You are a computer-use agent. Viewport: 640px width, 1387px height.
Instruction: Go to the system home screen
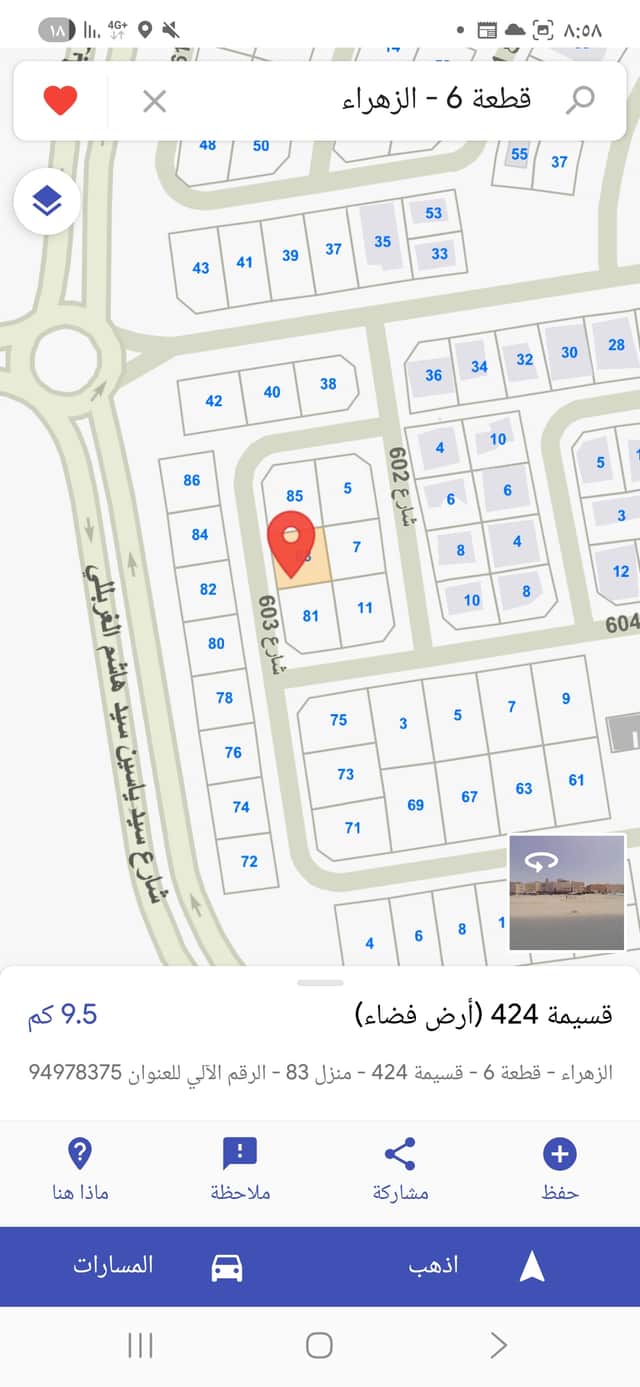tap(319, 1346)
